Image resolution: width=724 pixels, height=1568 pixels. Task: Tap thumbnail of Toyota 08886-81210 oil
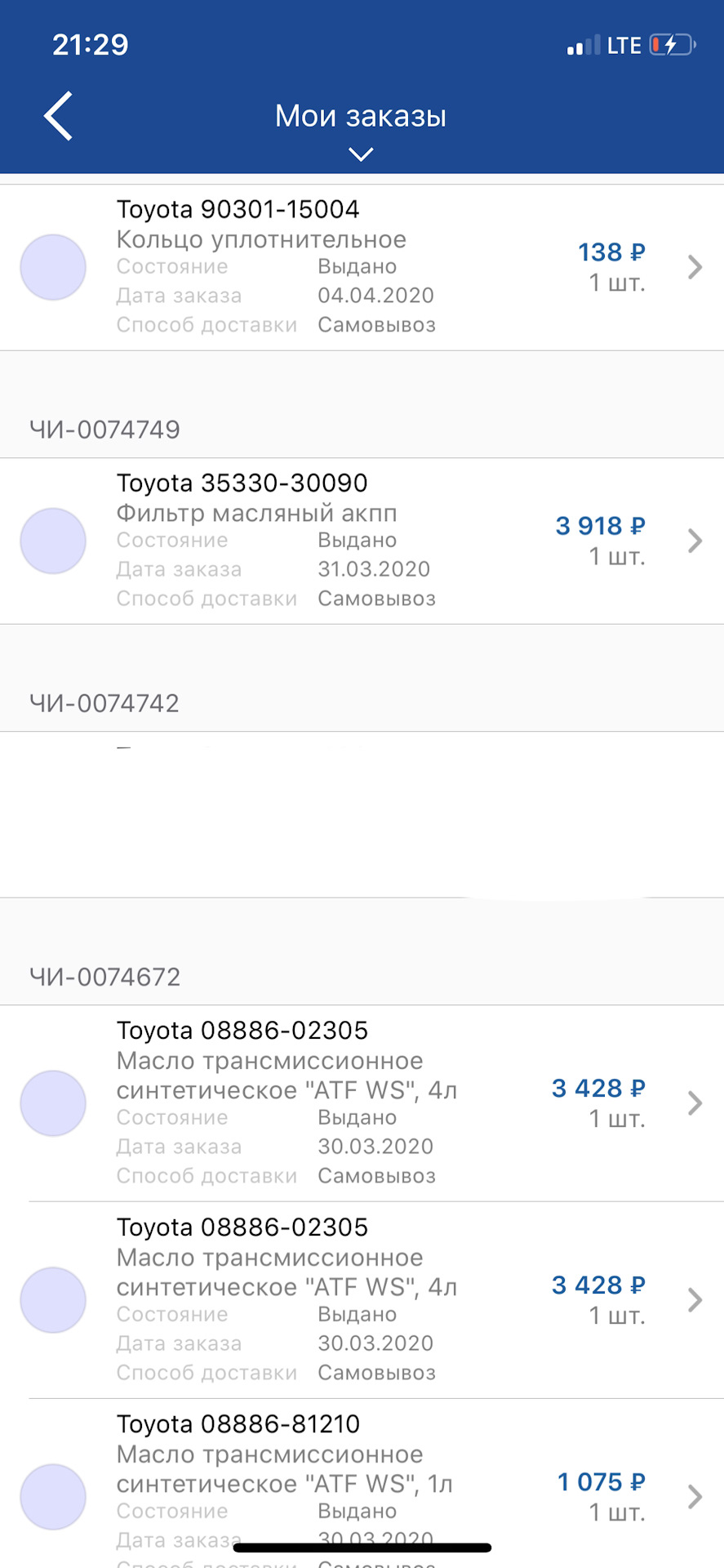(x=53, y=1497)
